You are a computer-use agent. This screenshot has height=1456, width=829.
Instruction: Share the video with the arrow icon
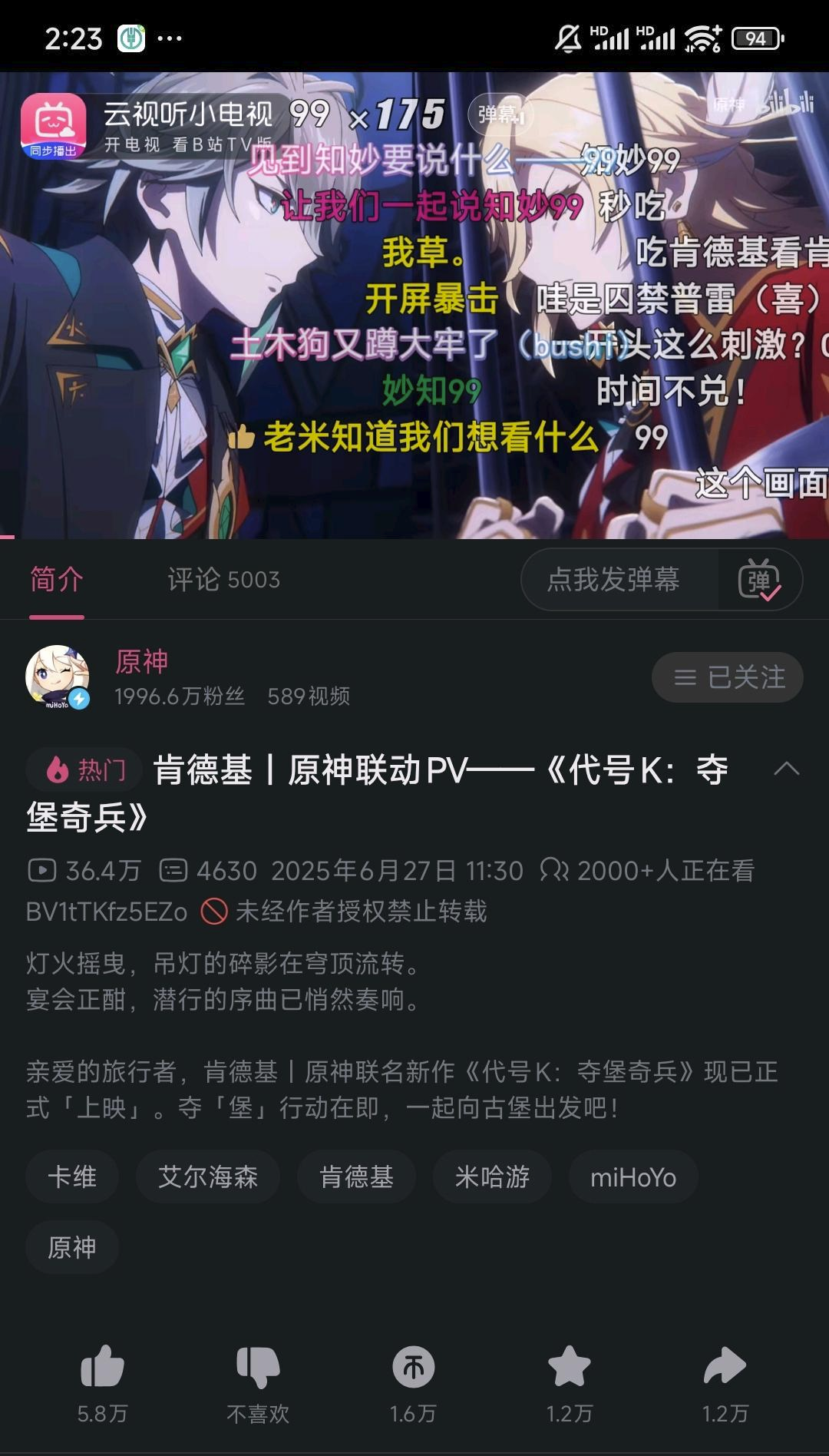[725, 1367]
